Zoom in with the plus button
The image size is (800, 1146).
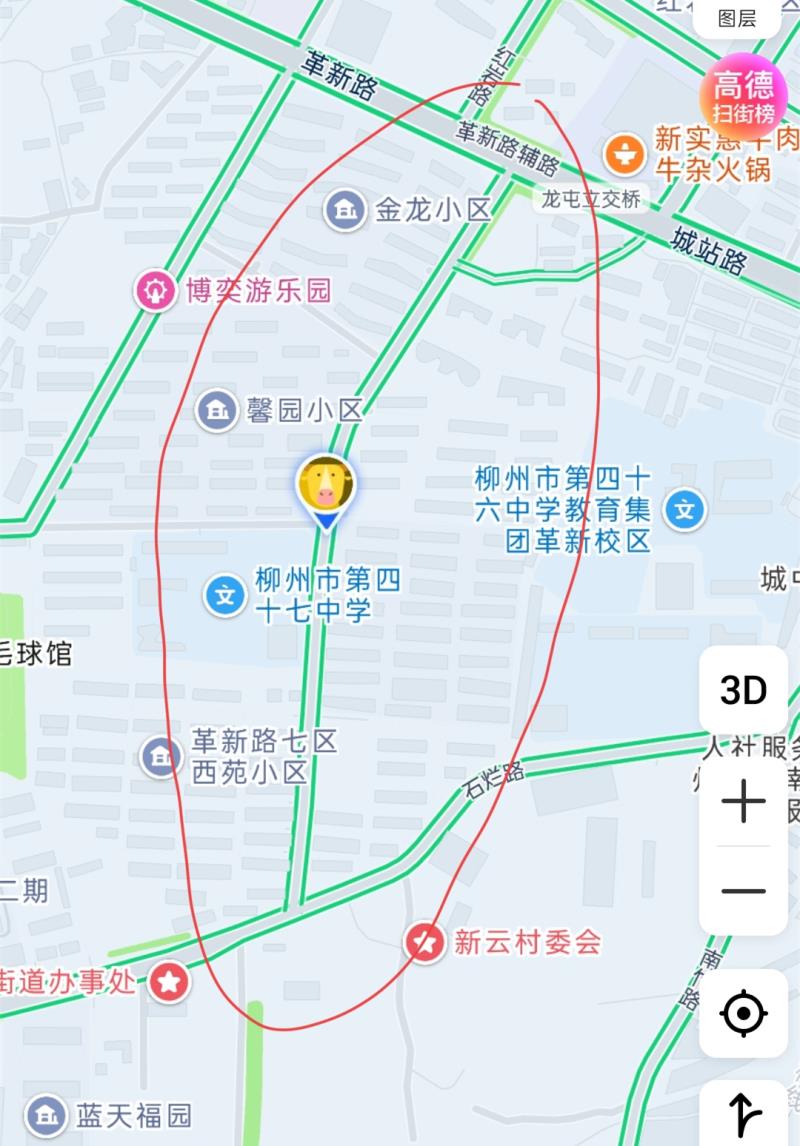(743, 802)
